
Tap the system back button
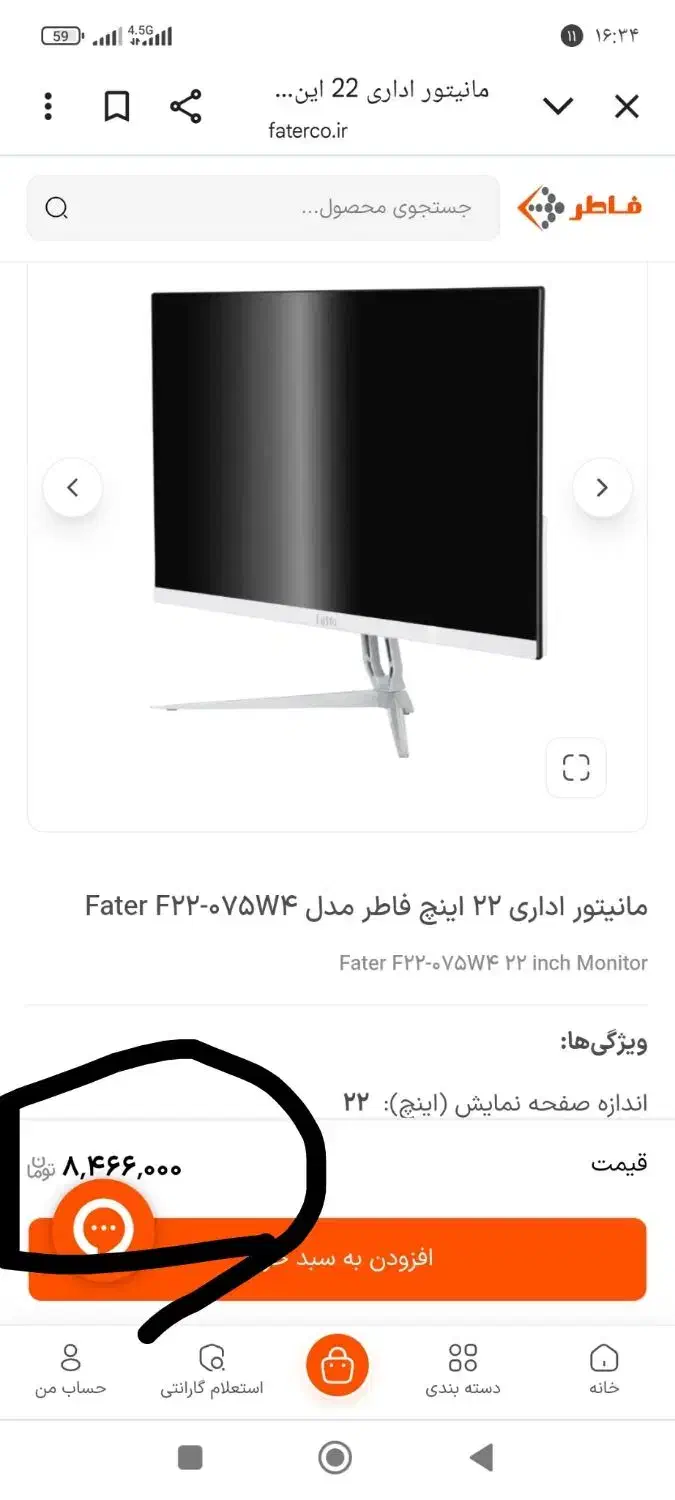482,1458
